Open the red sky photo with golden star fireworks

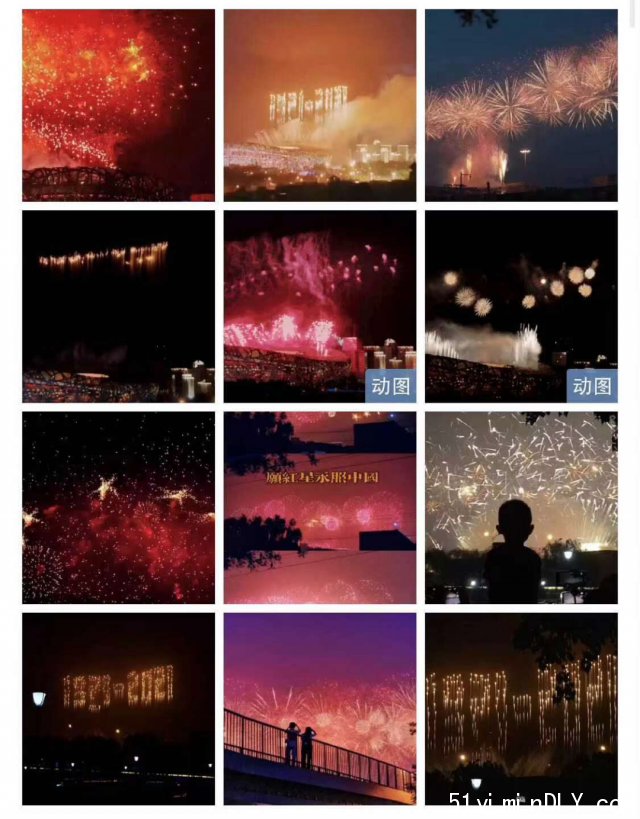click(x=118, y=105)
